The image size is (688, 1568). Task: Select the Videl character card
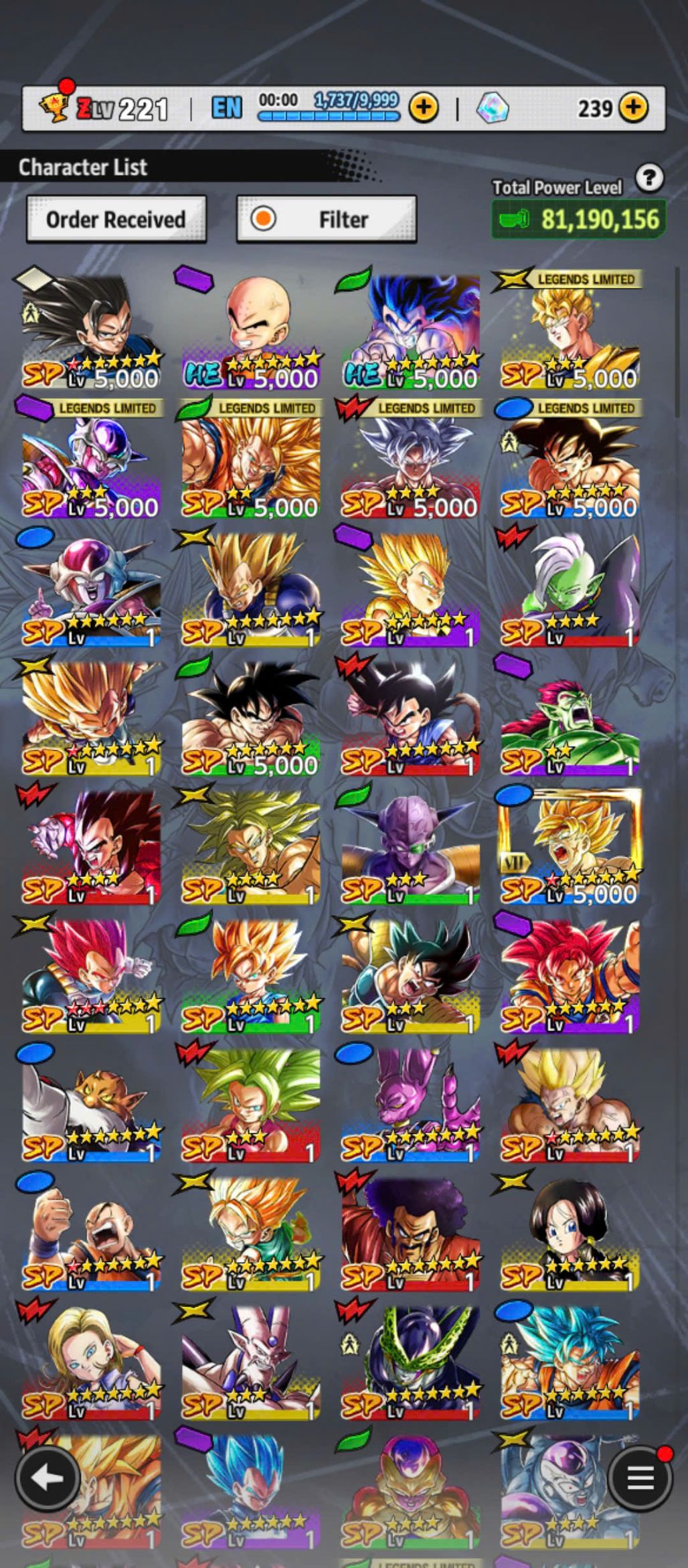tap(570, 1232)
